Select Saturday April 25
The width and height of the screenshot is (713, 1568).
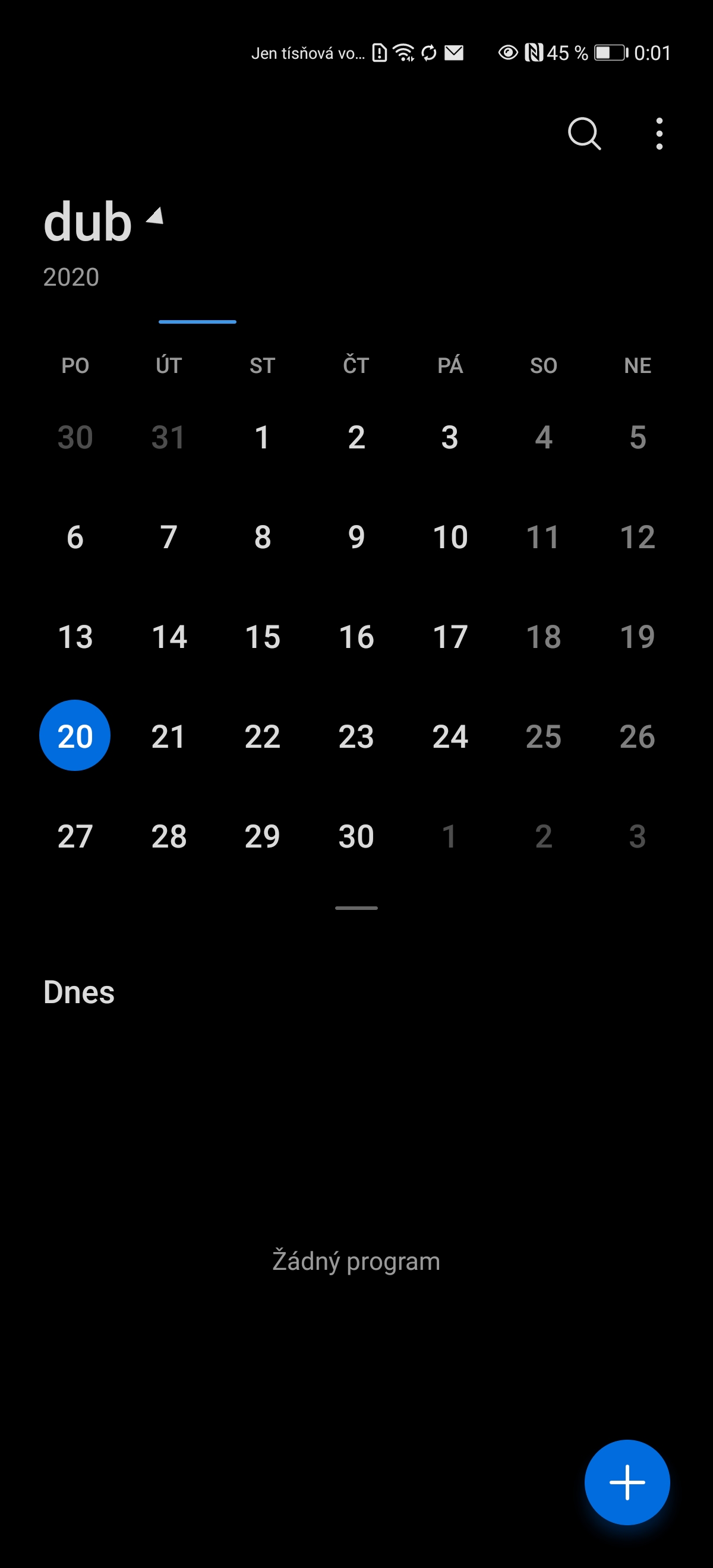click(543, 736)
